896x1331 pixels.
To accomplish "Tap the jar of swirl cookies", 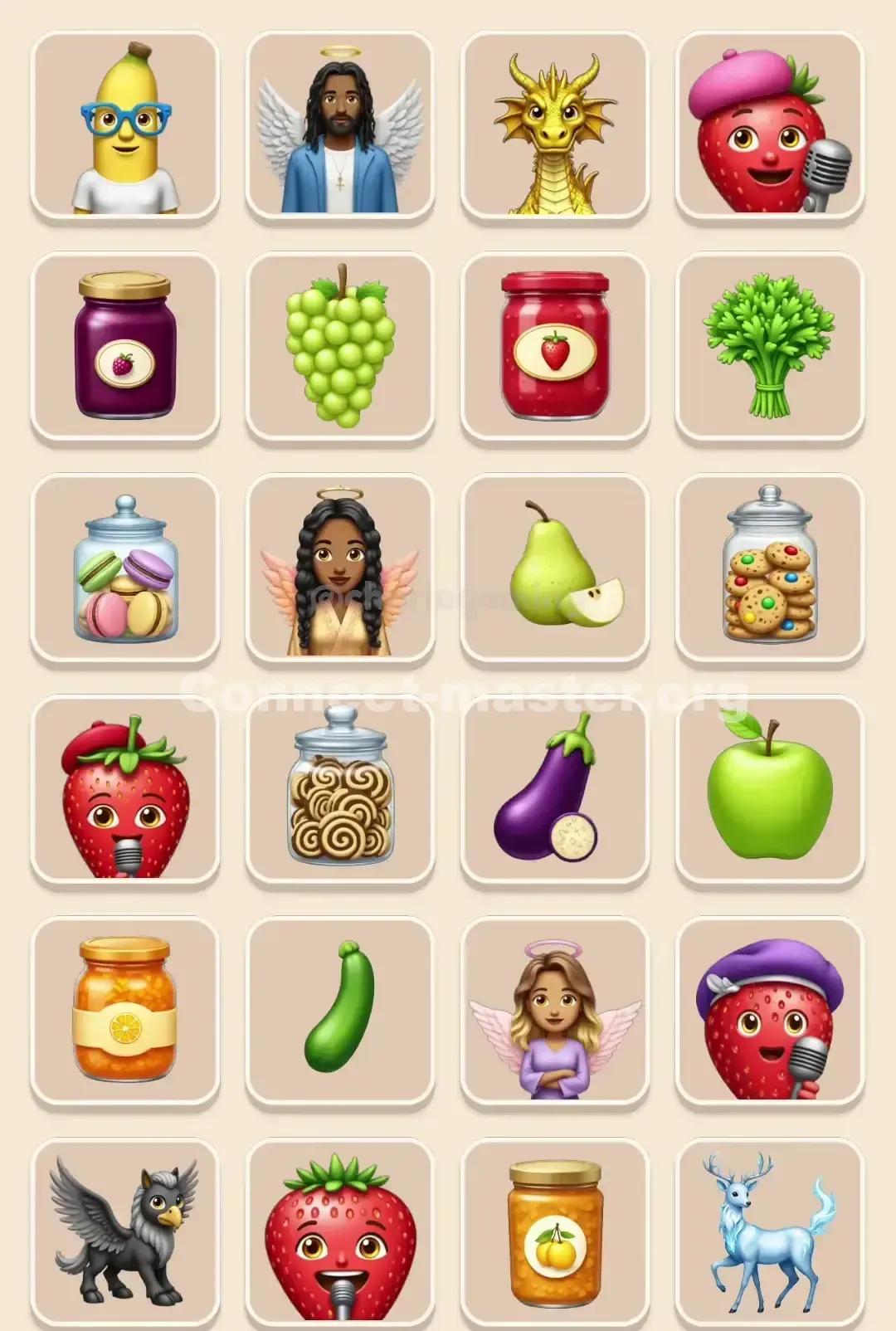I will click(339, 790).
